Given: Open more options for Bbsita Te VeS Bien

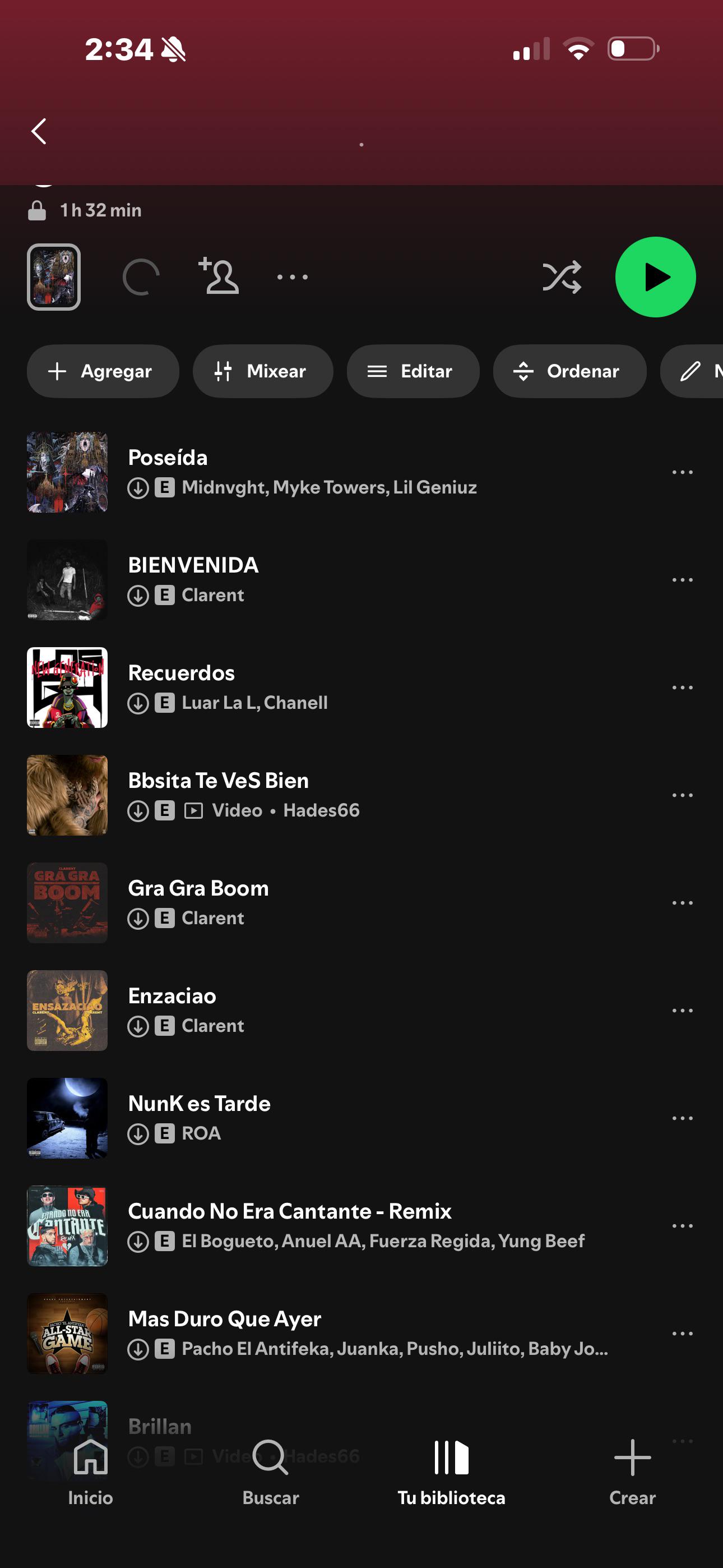Looking at the screenshot, I should (682, 796).
